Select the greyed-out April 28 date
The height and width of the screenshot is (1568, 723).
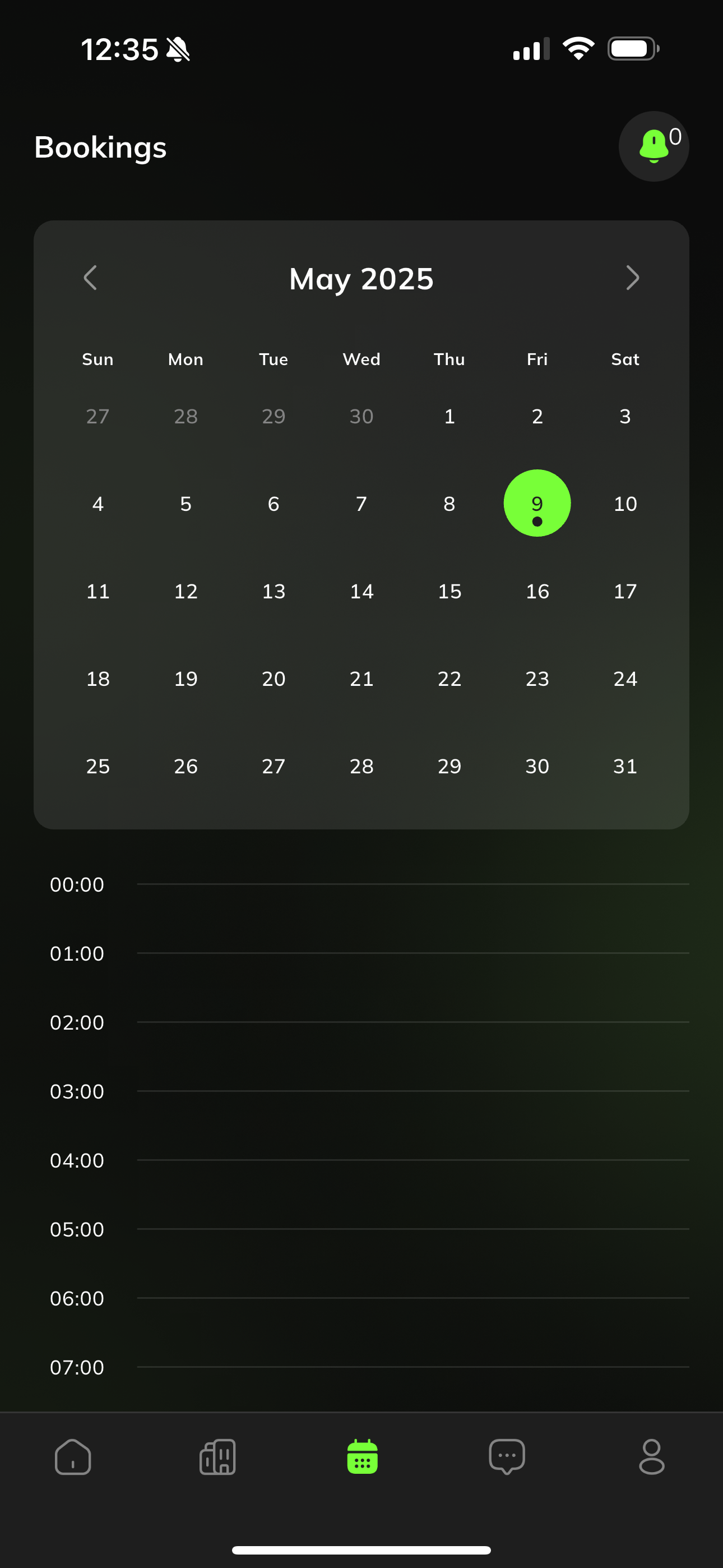(x=186, y=416)
